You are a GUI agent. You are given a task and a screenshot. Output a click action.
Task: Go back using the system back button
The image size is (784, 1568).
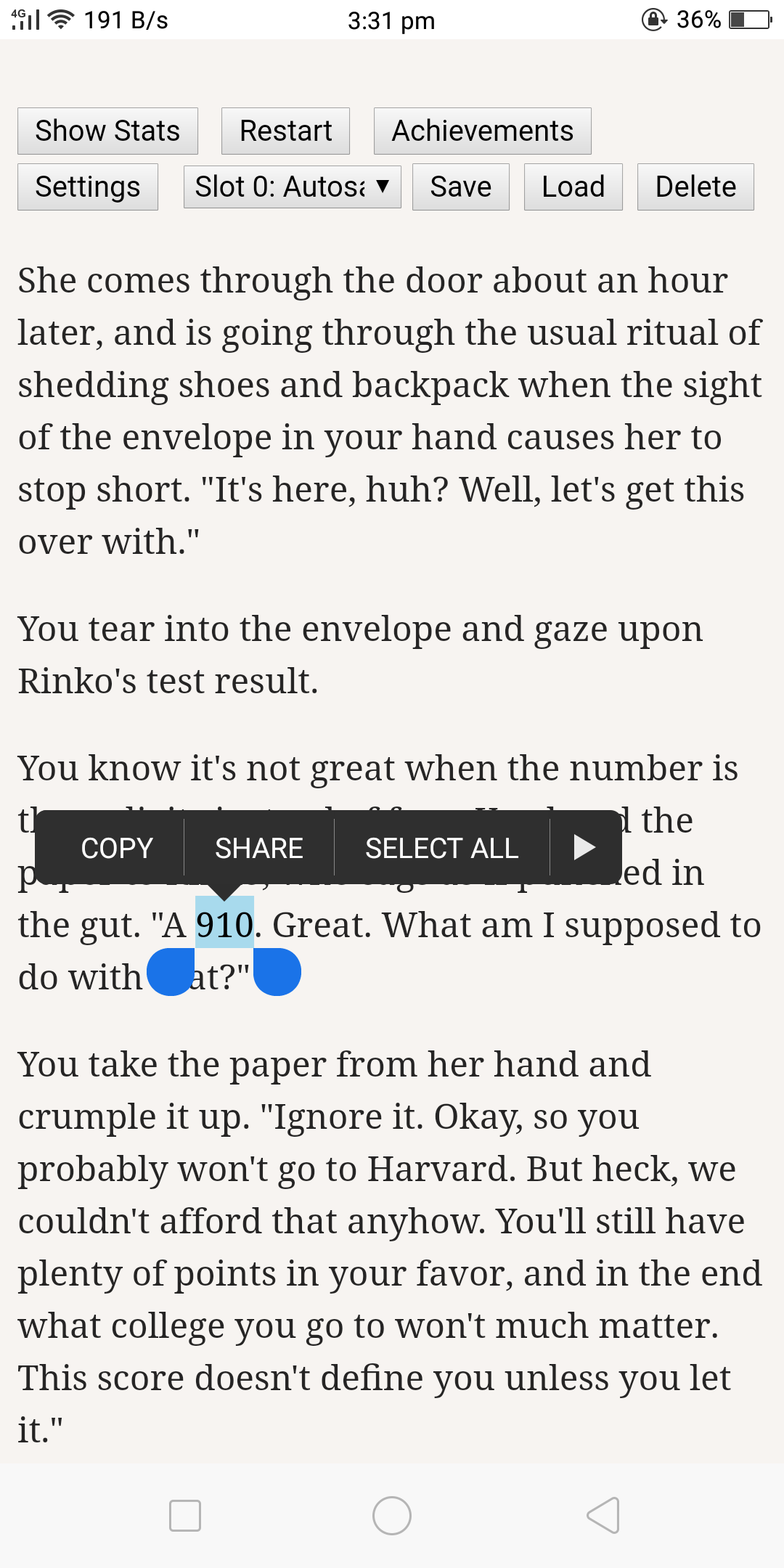(x=603, y=1516)
